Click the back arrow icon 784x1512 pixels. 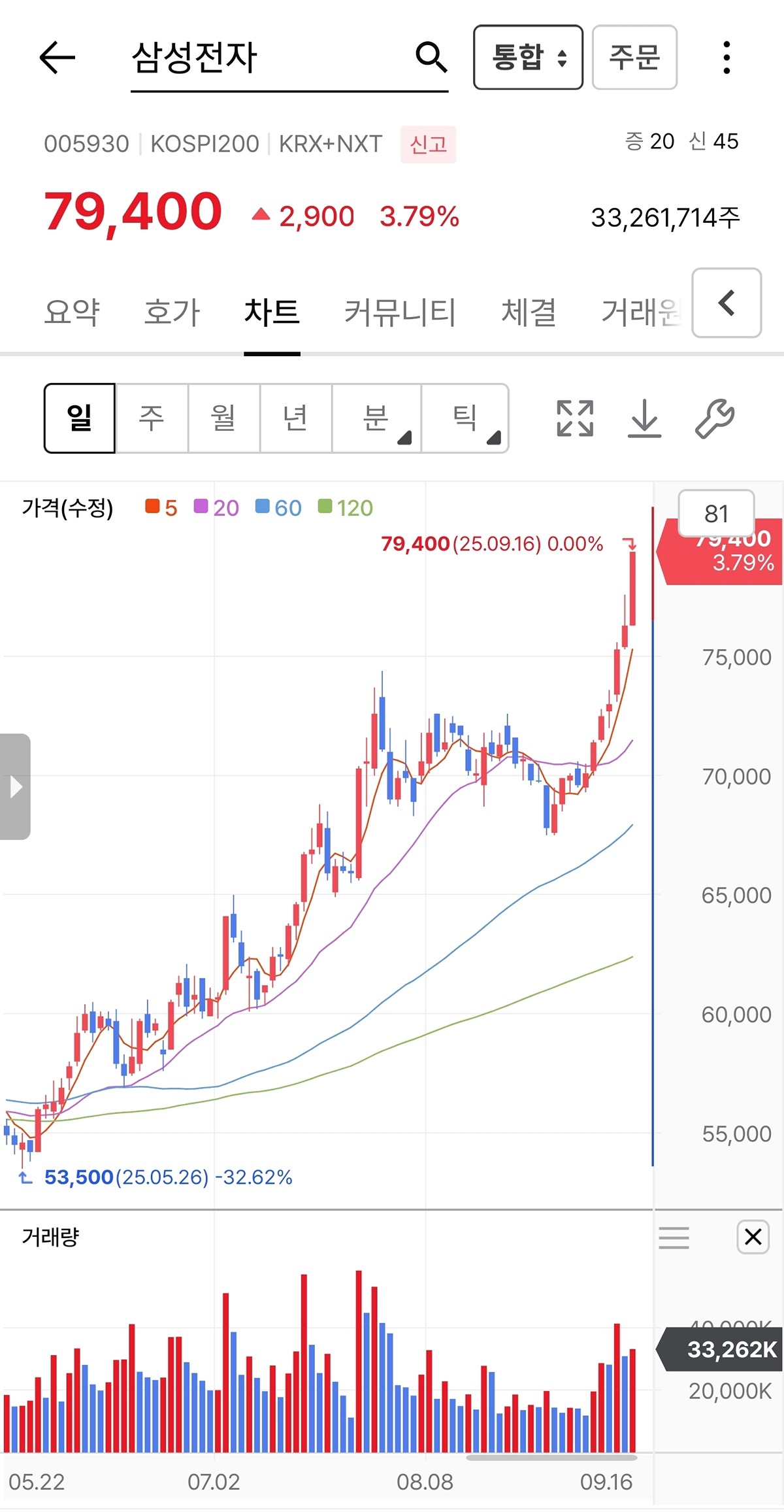click(x=57, y=58)
